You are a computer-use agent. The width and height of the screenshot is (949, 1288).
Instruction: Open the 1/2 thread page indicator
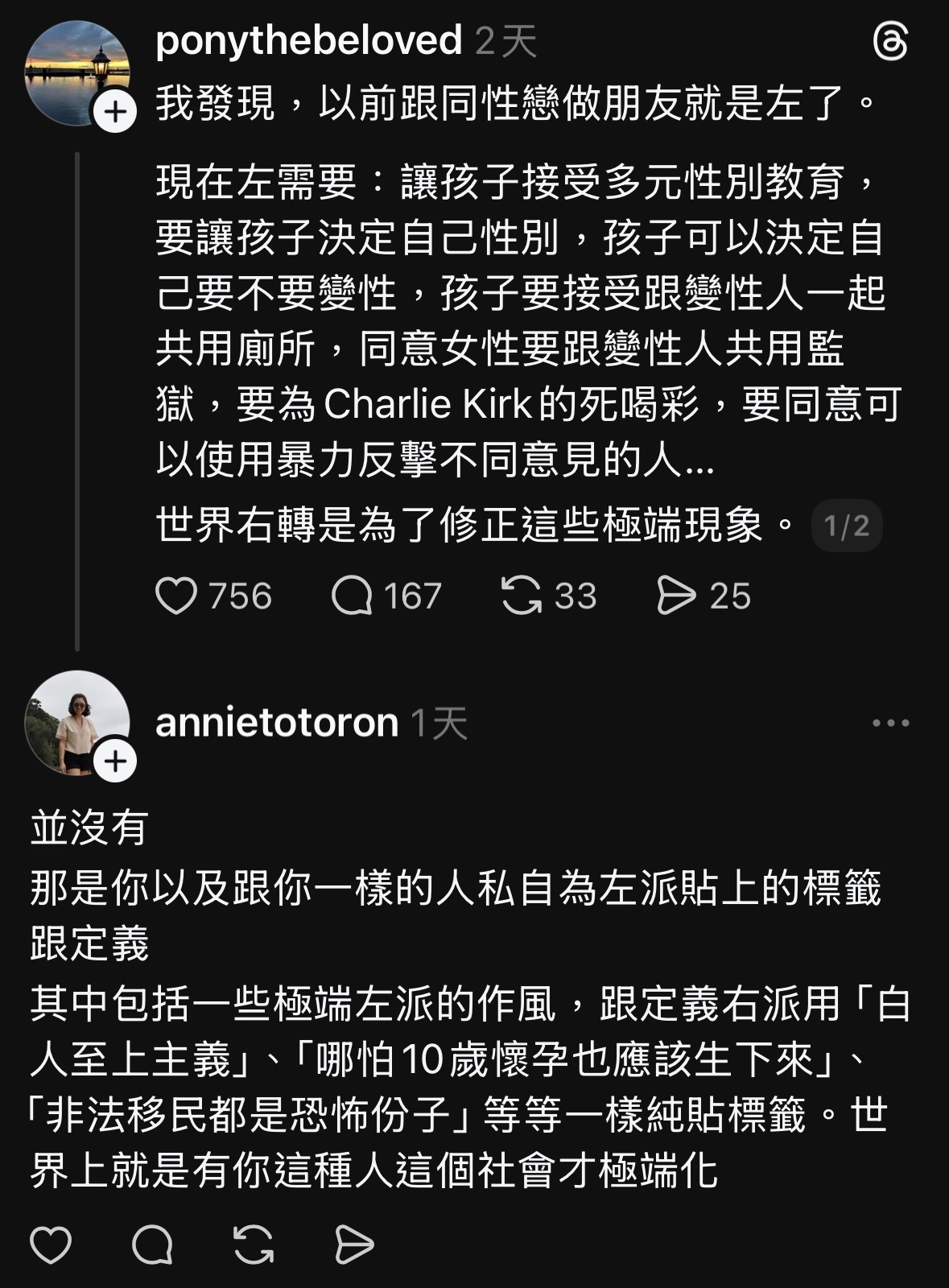[846, 526]
